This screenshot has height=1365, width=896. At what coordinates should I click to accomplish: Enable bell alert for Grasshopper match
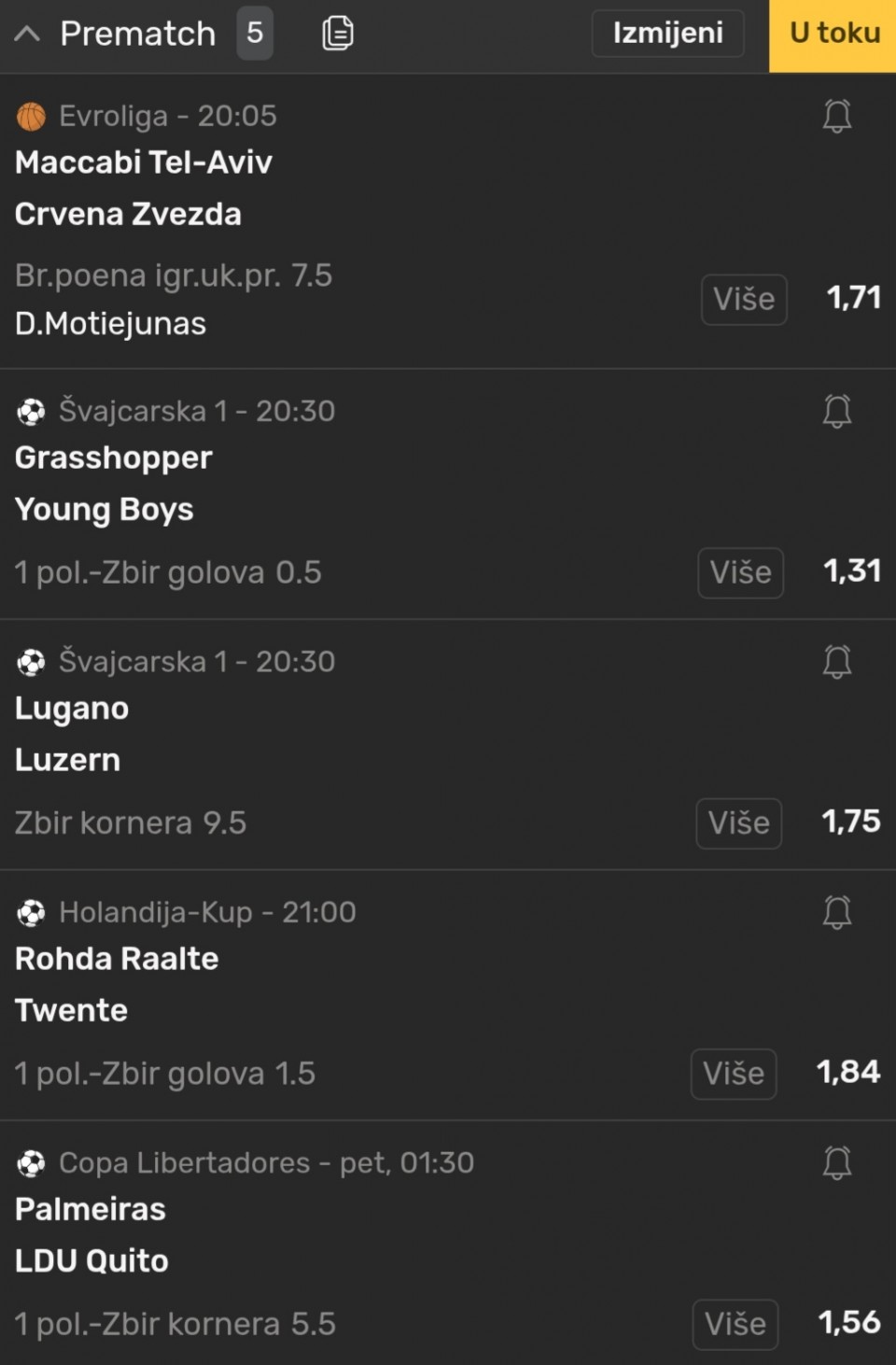836,412
